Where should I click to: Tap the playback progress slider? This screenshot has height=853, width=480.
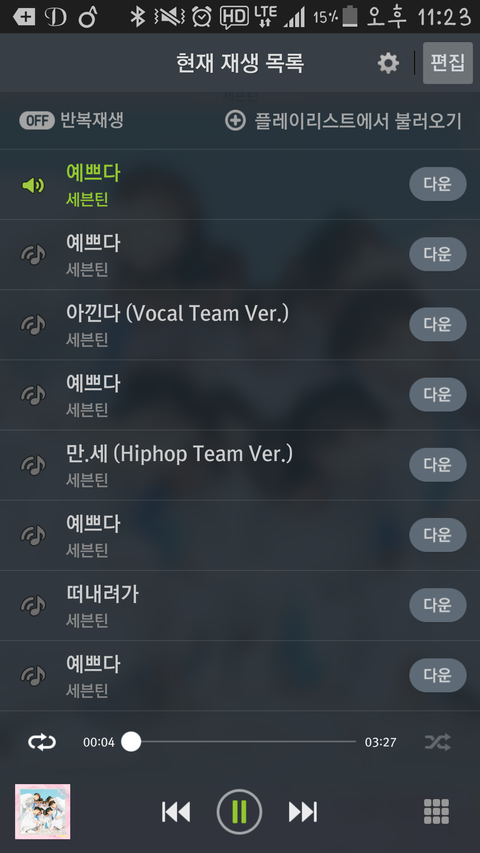(243, 741)
